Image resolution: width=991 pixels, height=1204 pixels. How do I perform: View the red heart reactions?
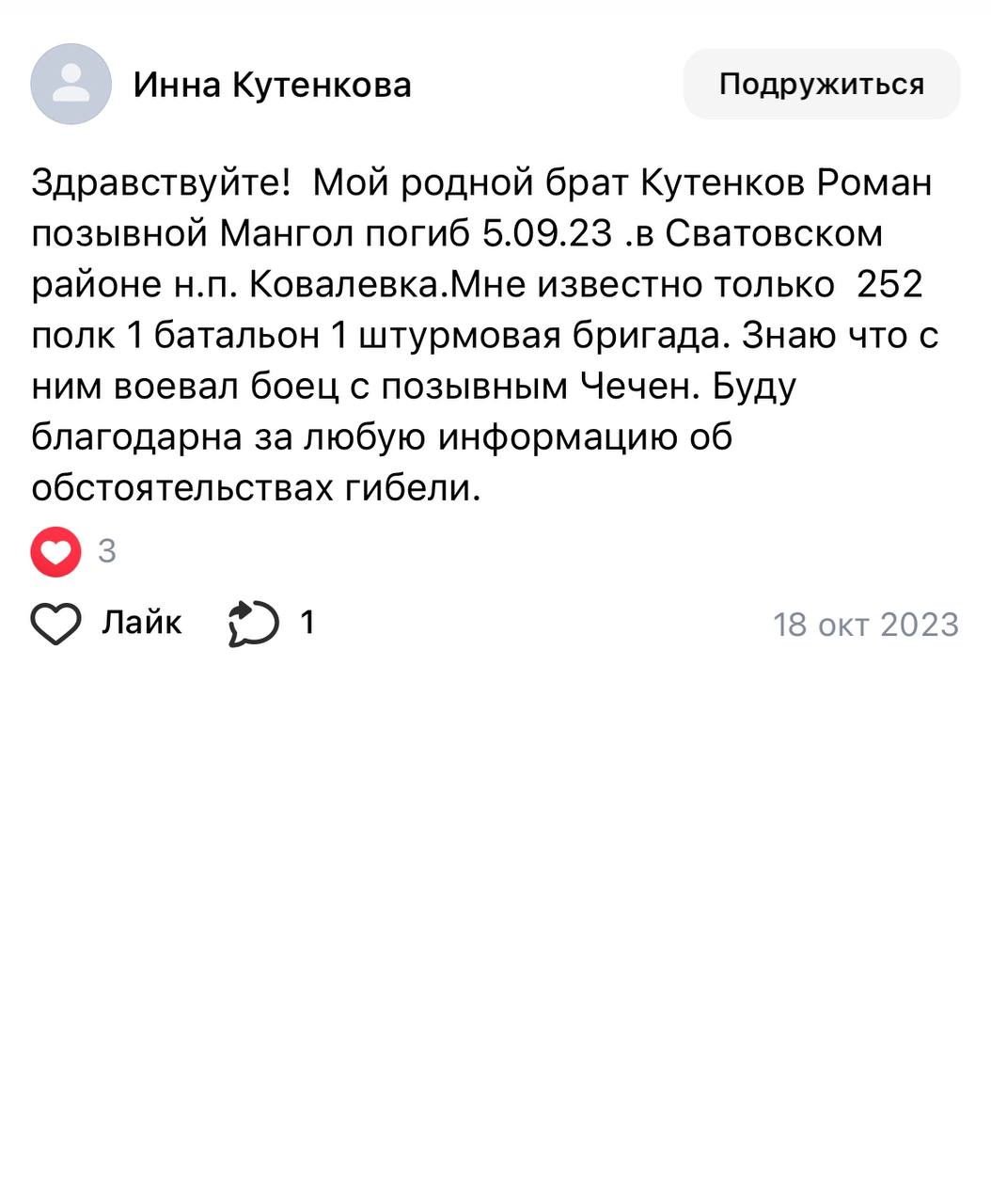56,551
